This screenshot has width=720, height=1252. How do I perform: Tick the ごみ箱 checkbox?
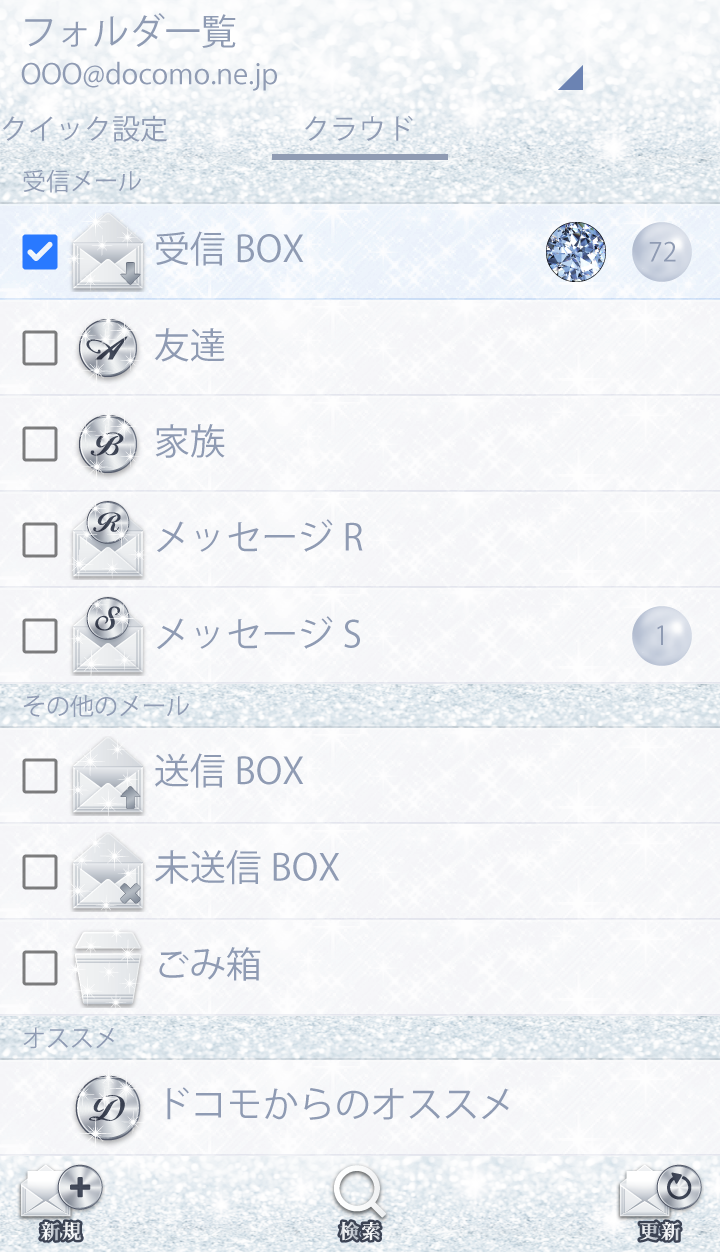(40, 968)
